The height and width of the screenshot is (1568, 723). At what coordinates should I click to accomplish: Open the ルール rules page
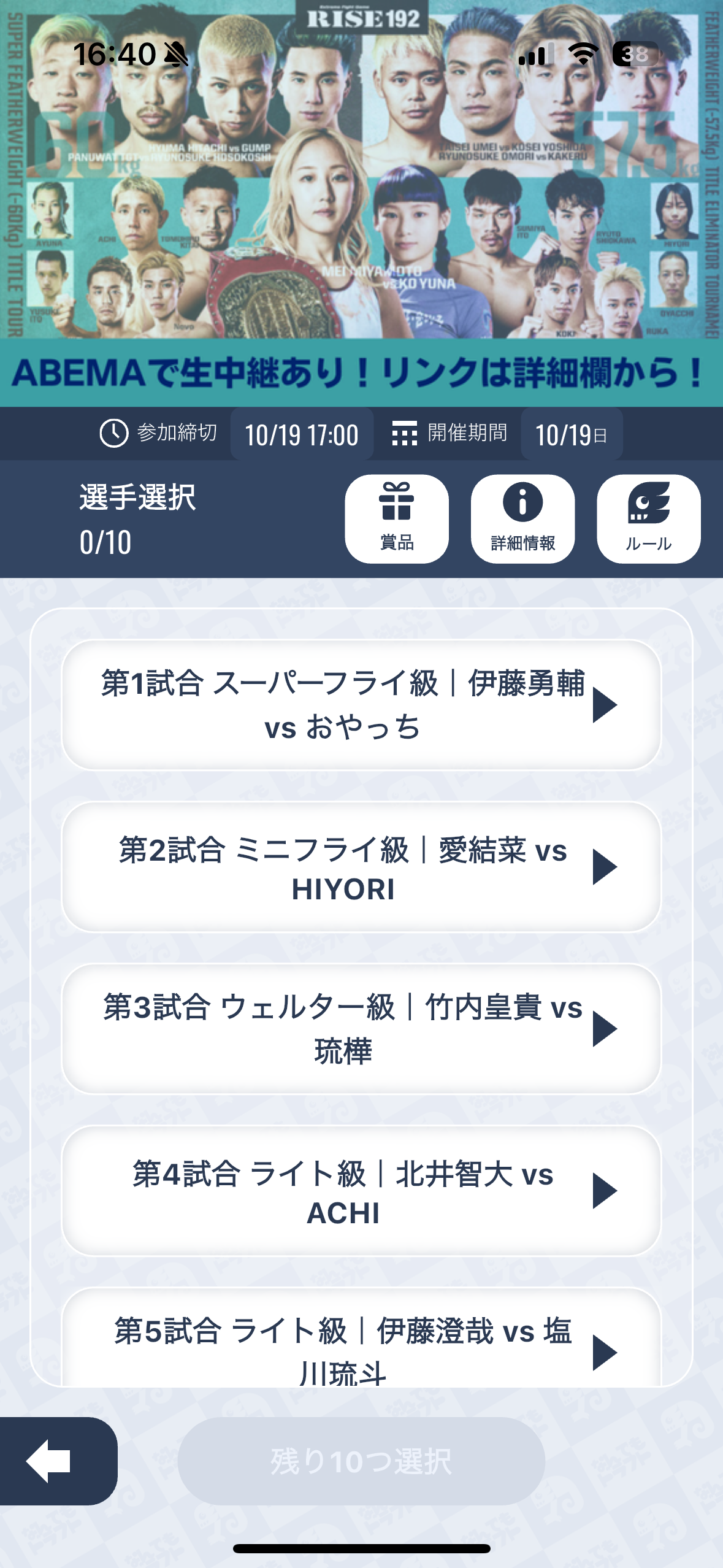pos(648,519)
